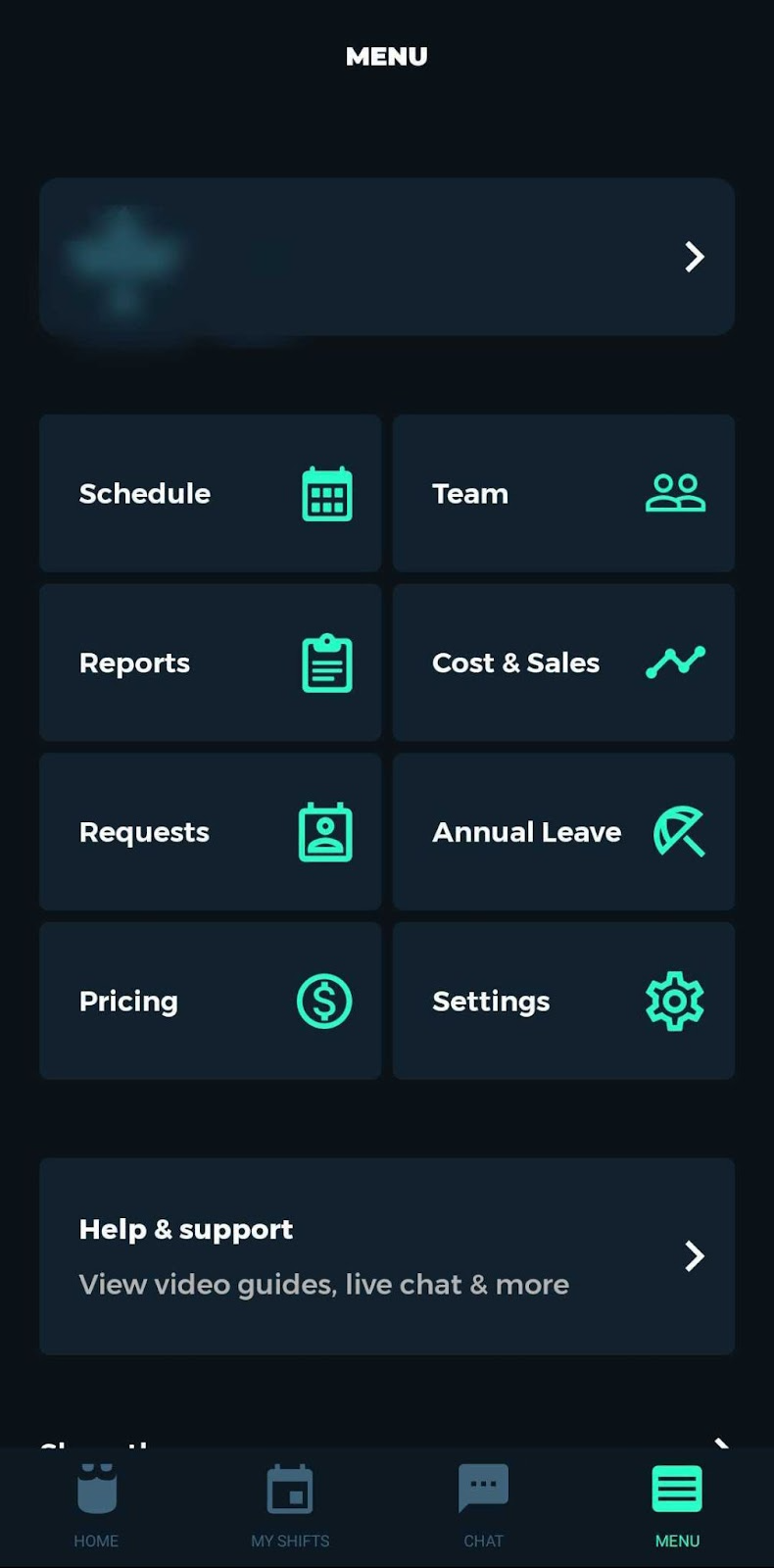Expand the profile card chevron
774x1568 pixels.
coord(693,257)
